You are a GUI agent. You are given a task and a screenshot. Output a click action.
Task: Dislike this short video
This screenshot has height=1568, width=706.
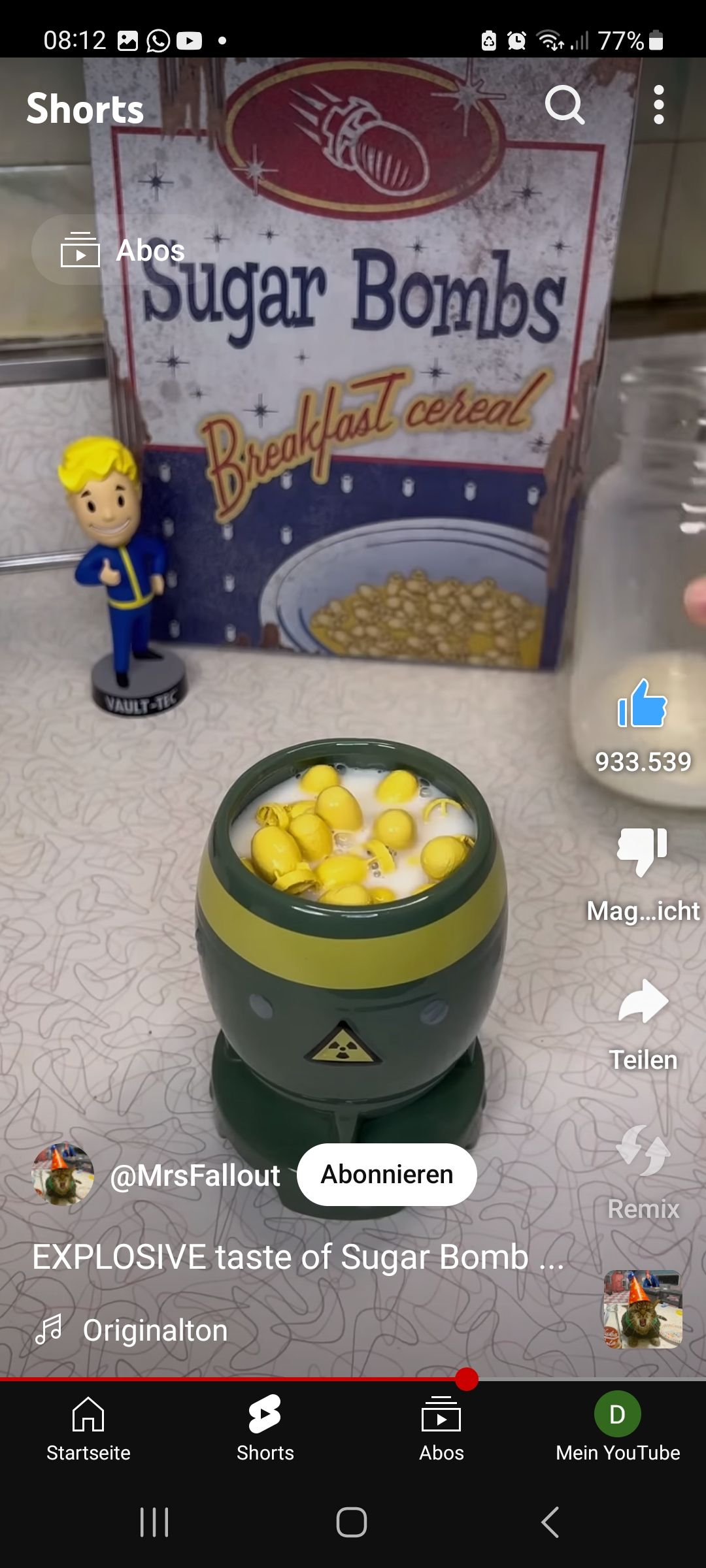point(643,851)
